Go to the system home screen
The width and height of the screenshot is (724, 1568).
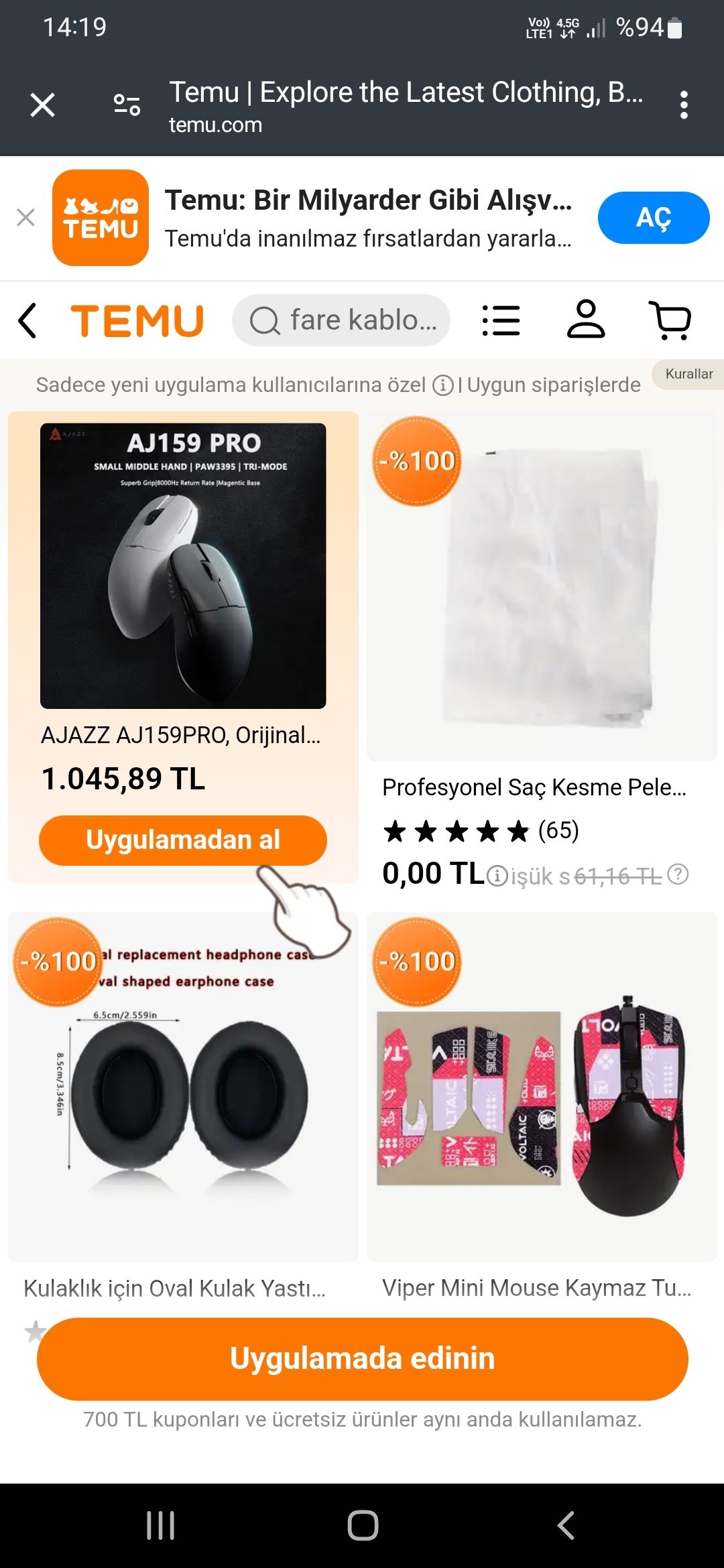363,1526
